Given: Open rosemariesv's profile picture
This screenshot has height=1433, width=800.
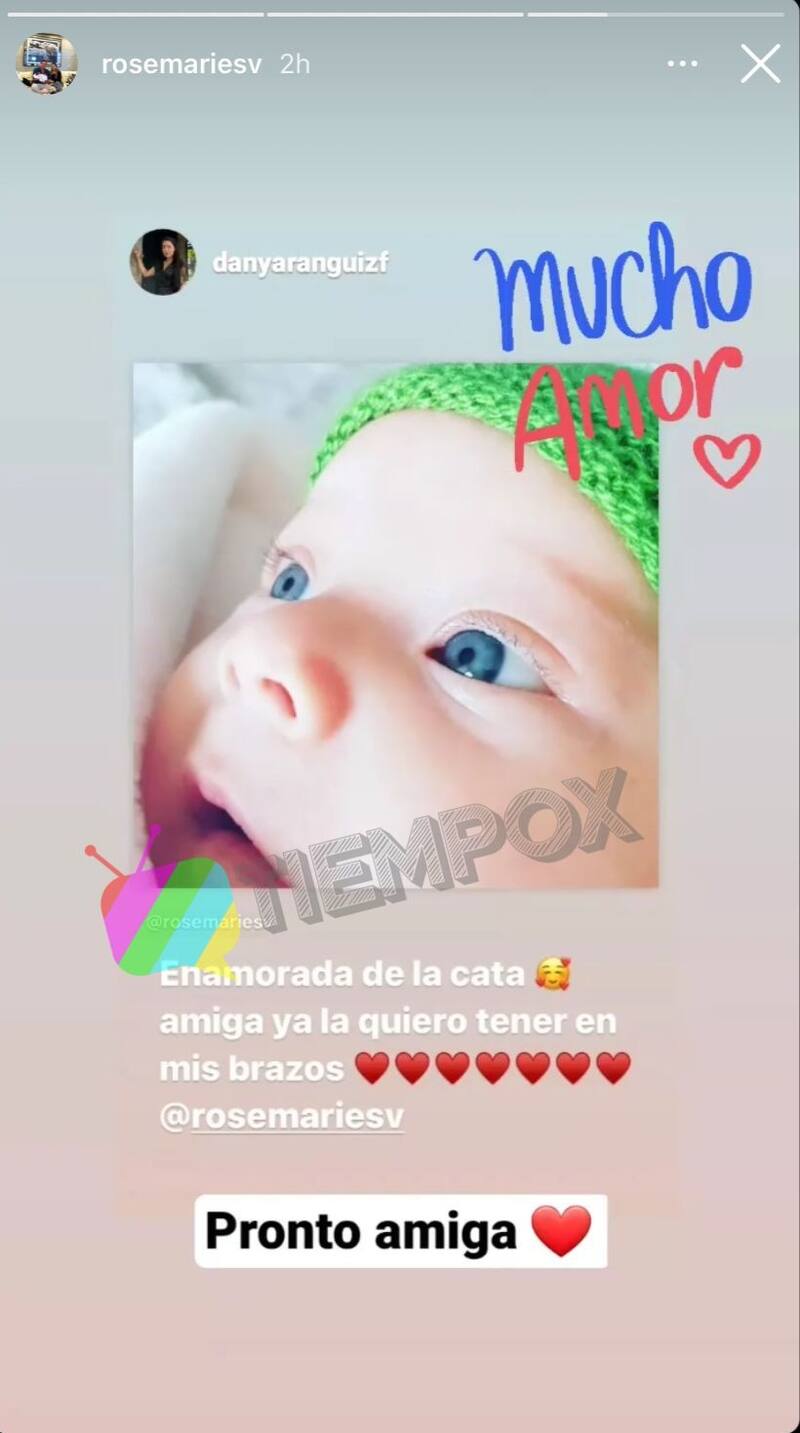Looking at the screenshot, I should (46, 64).
